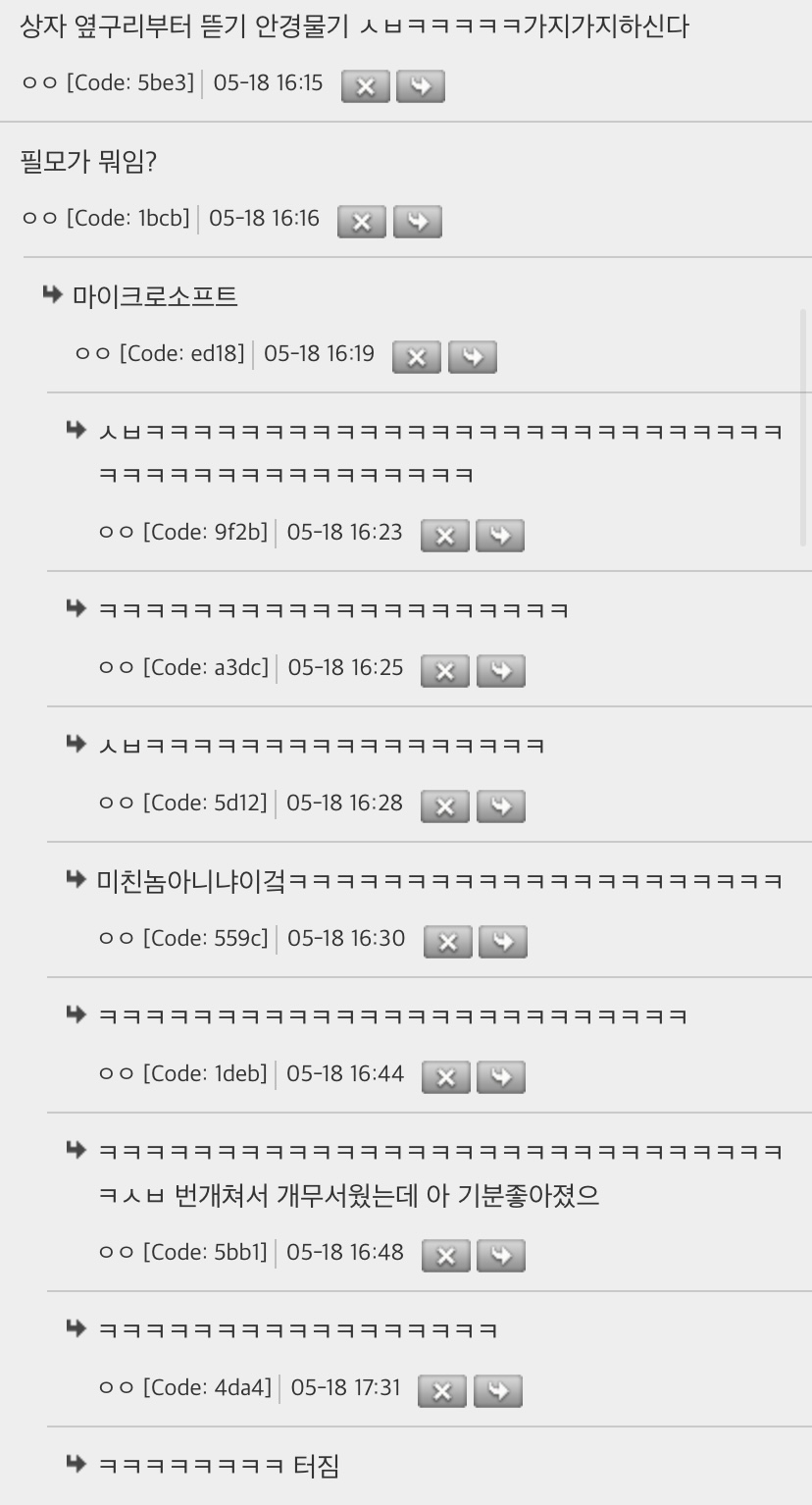
Task: Delete the reply by Code 559c
Action: coord(447,942)
